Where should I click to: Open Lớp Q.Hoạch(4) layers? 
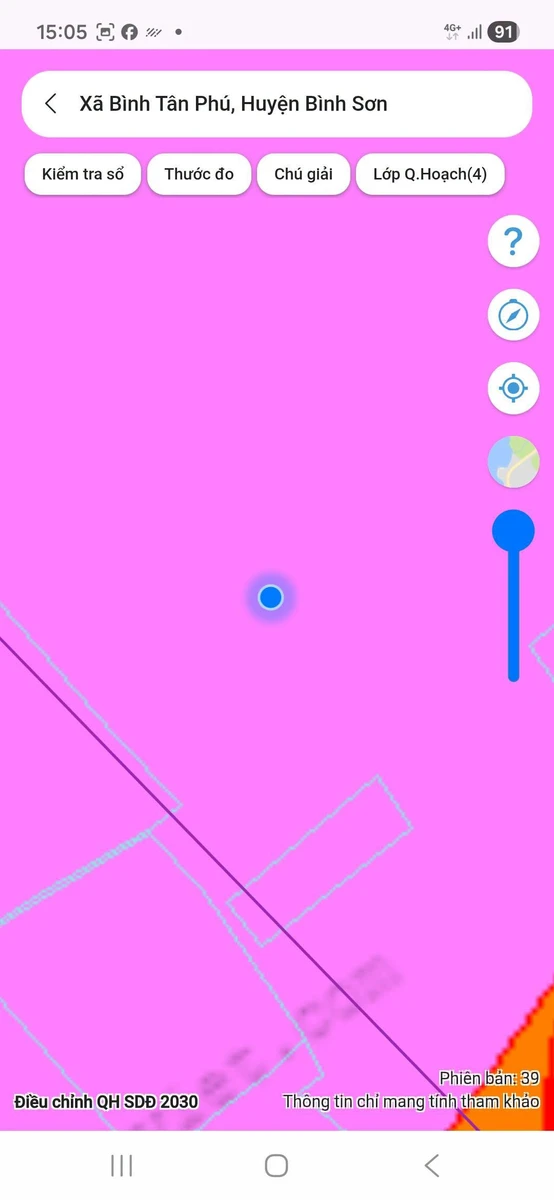(x=430, y=174)
